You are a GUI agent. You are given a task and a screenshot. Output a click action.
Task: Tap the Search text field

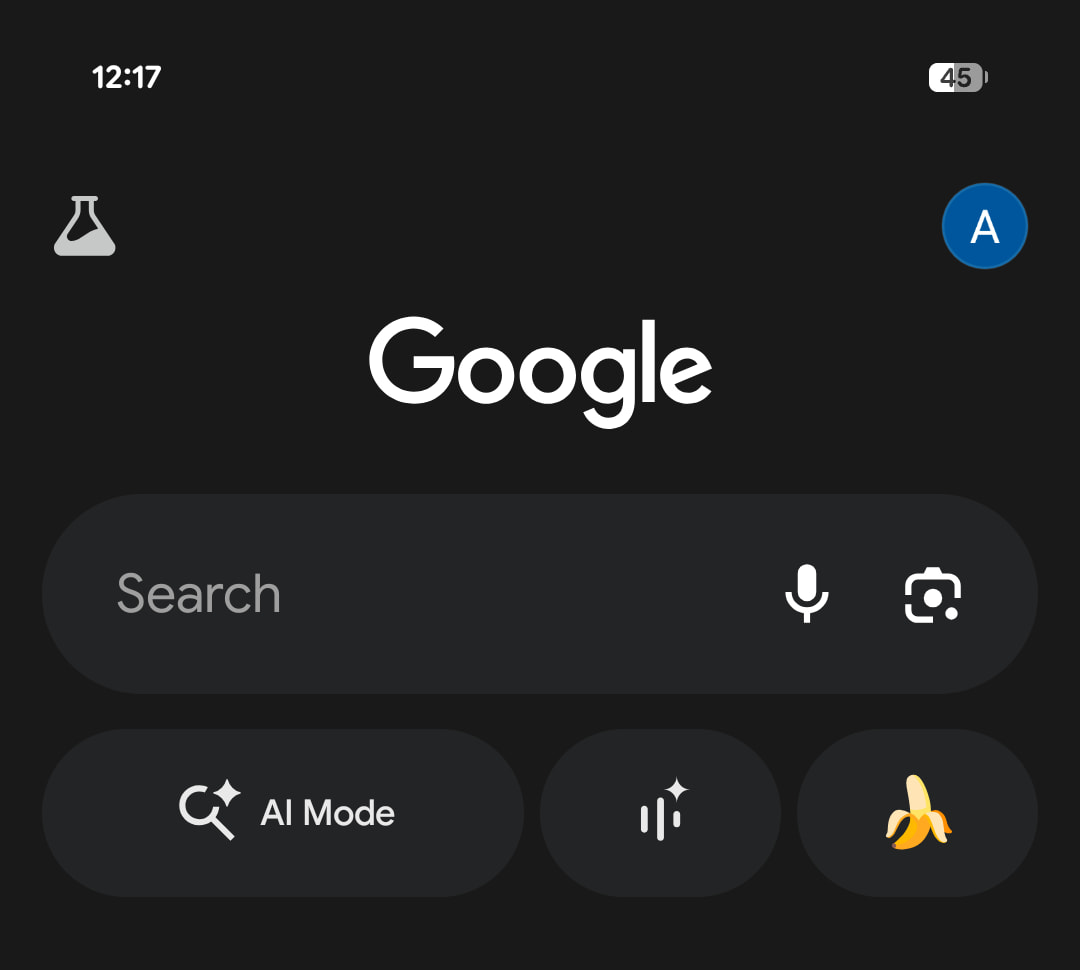point(400,594)
